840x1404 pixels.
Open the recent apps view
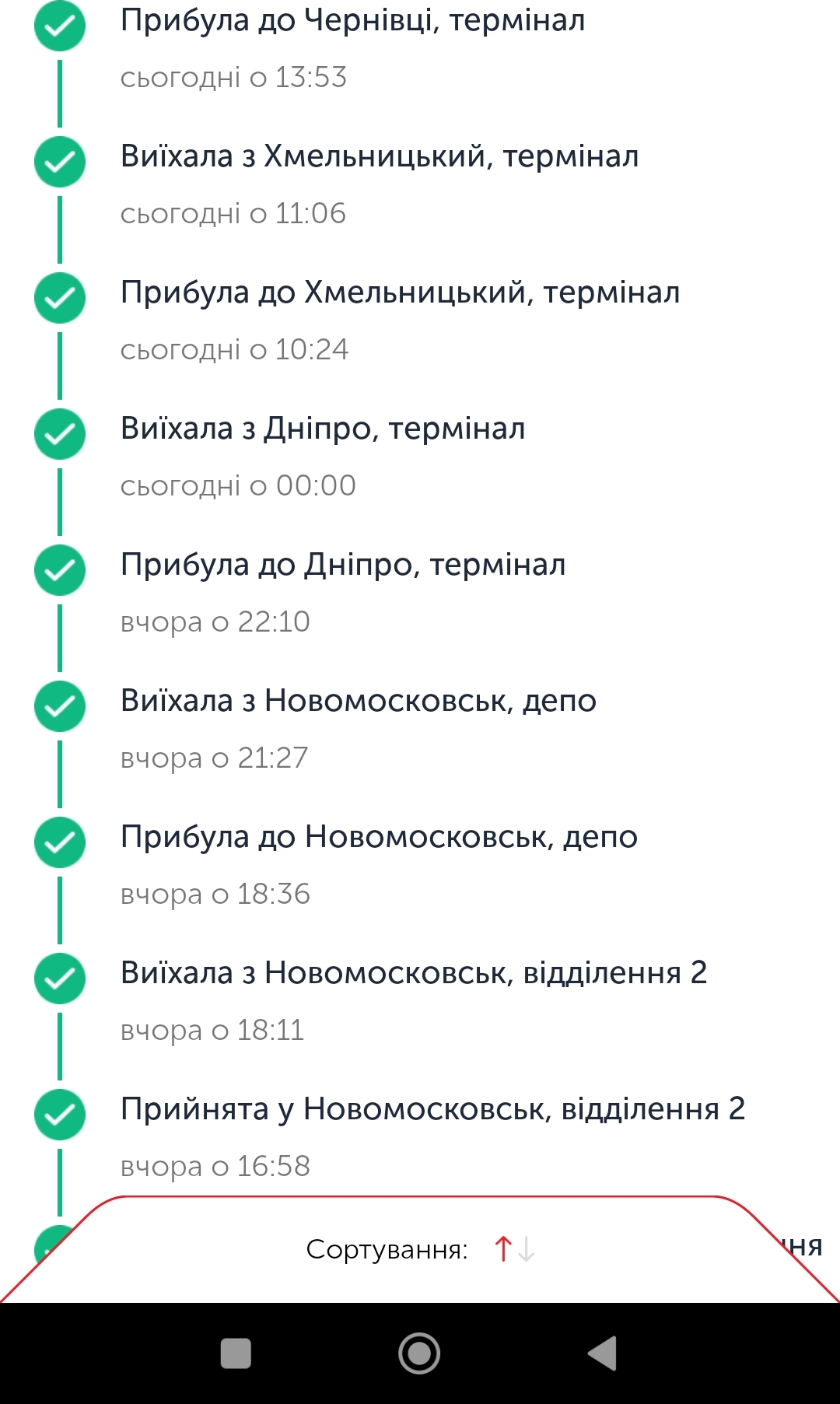tap(236, 1353)
